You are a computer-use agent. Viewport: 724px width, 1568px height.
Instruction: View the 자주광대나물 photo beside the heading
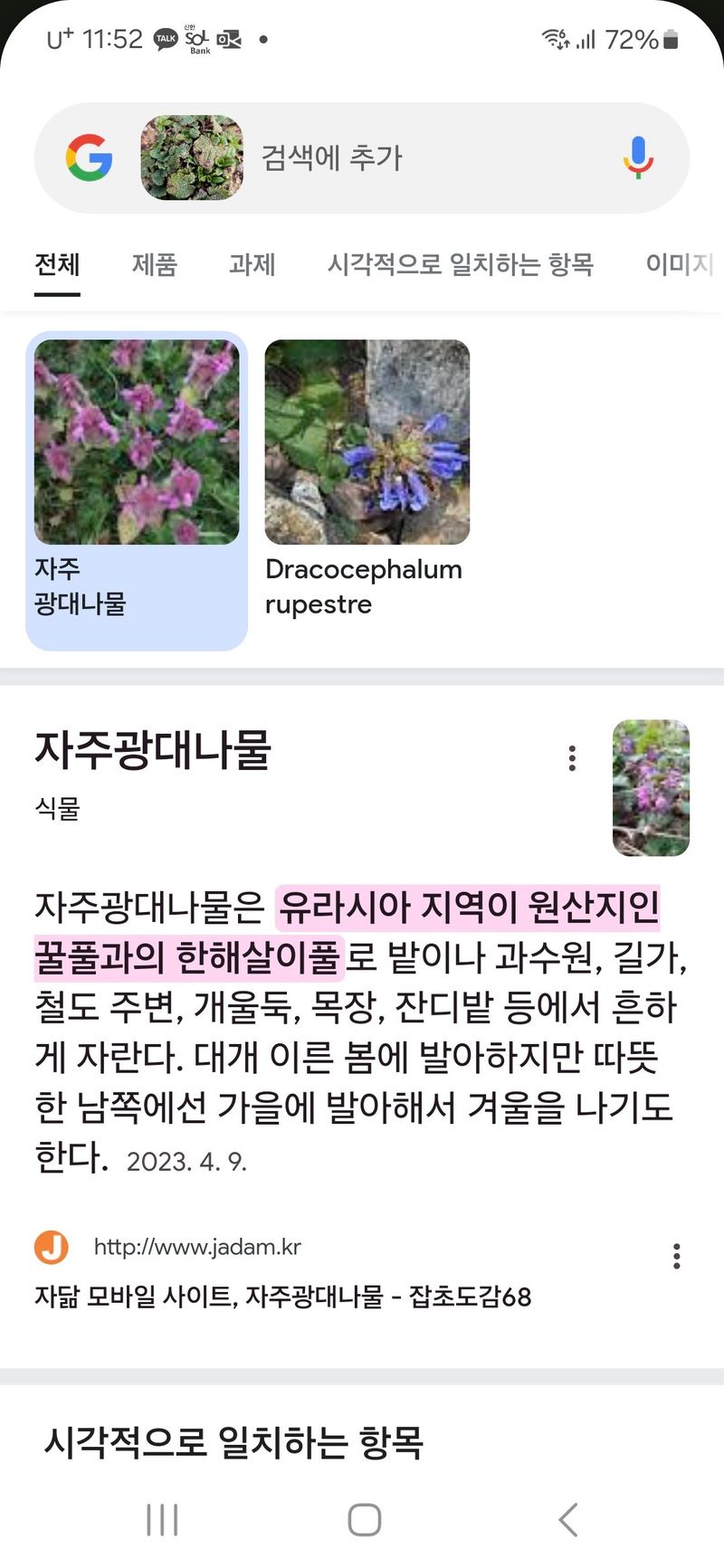pos(651,787)
